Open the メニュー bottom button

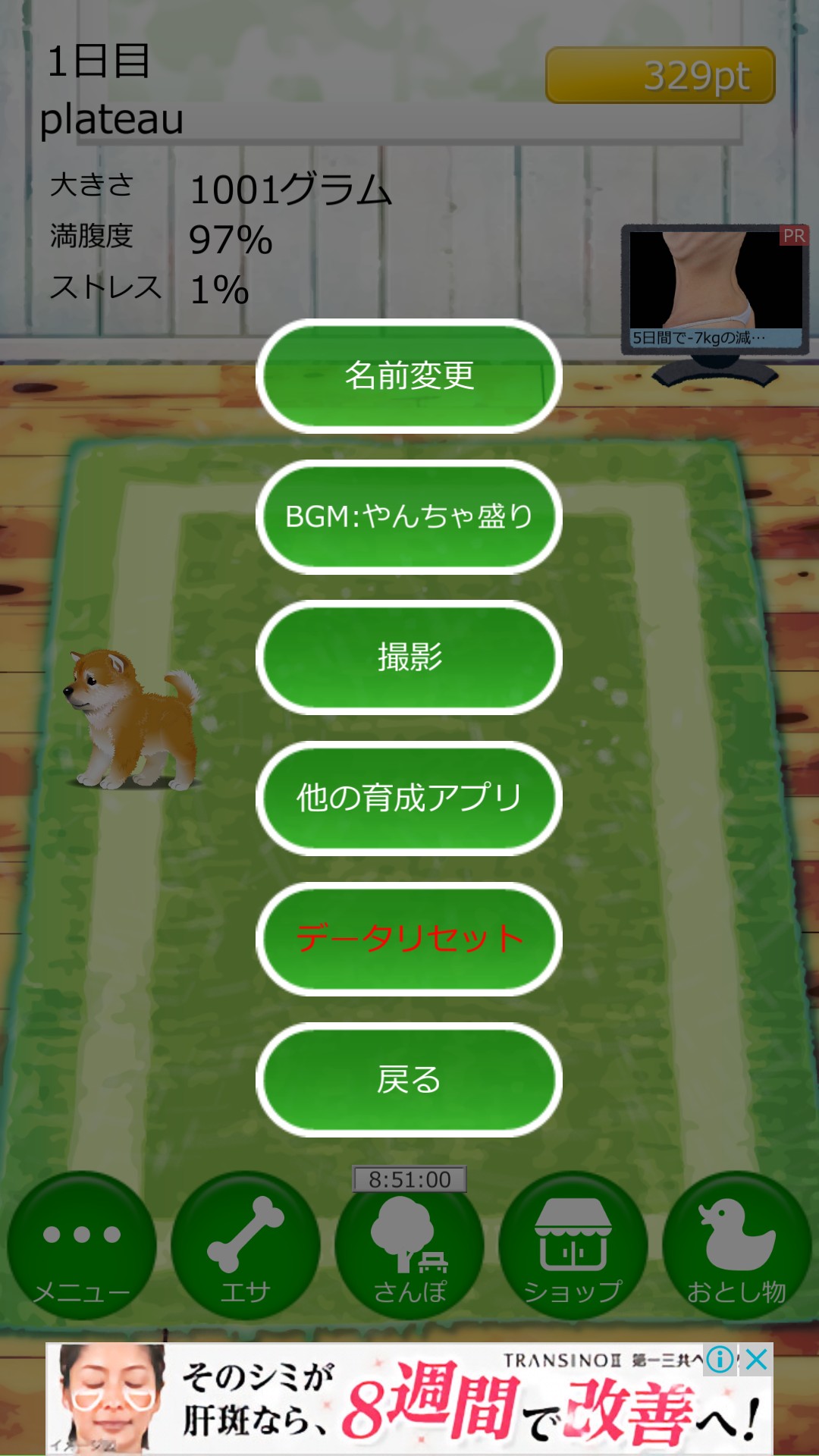click(x=82, y=1246)
